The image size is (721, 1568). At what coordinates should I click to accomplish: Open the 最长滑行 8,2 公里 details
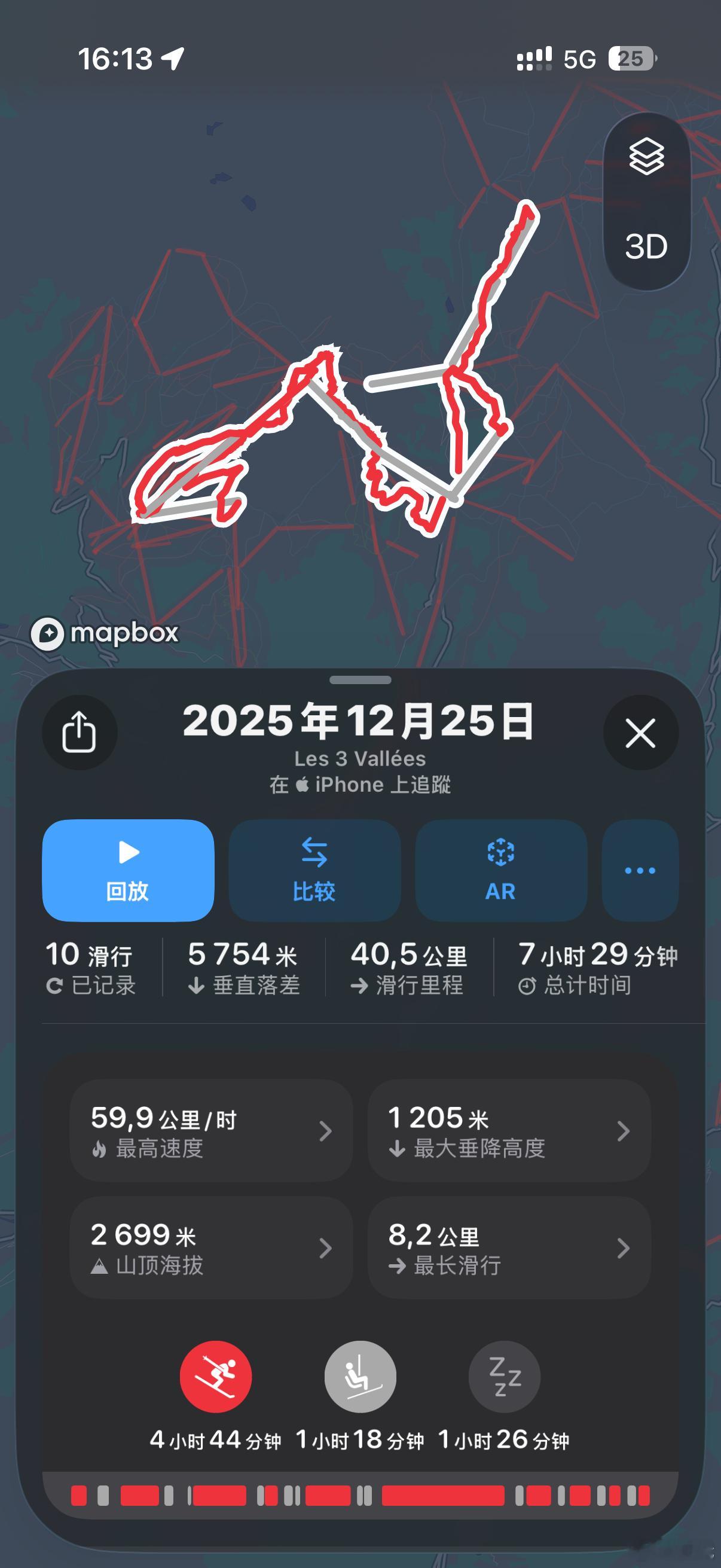point(510,1250)
